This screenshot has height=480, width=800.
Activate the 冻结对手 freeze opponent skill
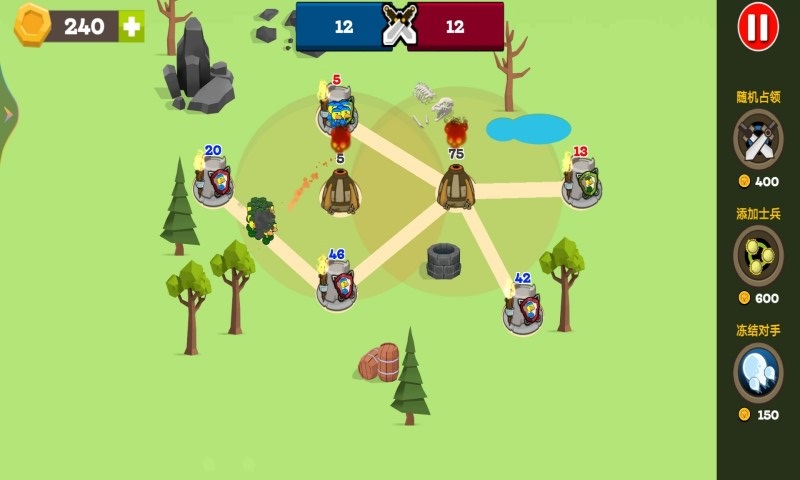pos(758,372)
